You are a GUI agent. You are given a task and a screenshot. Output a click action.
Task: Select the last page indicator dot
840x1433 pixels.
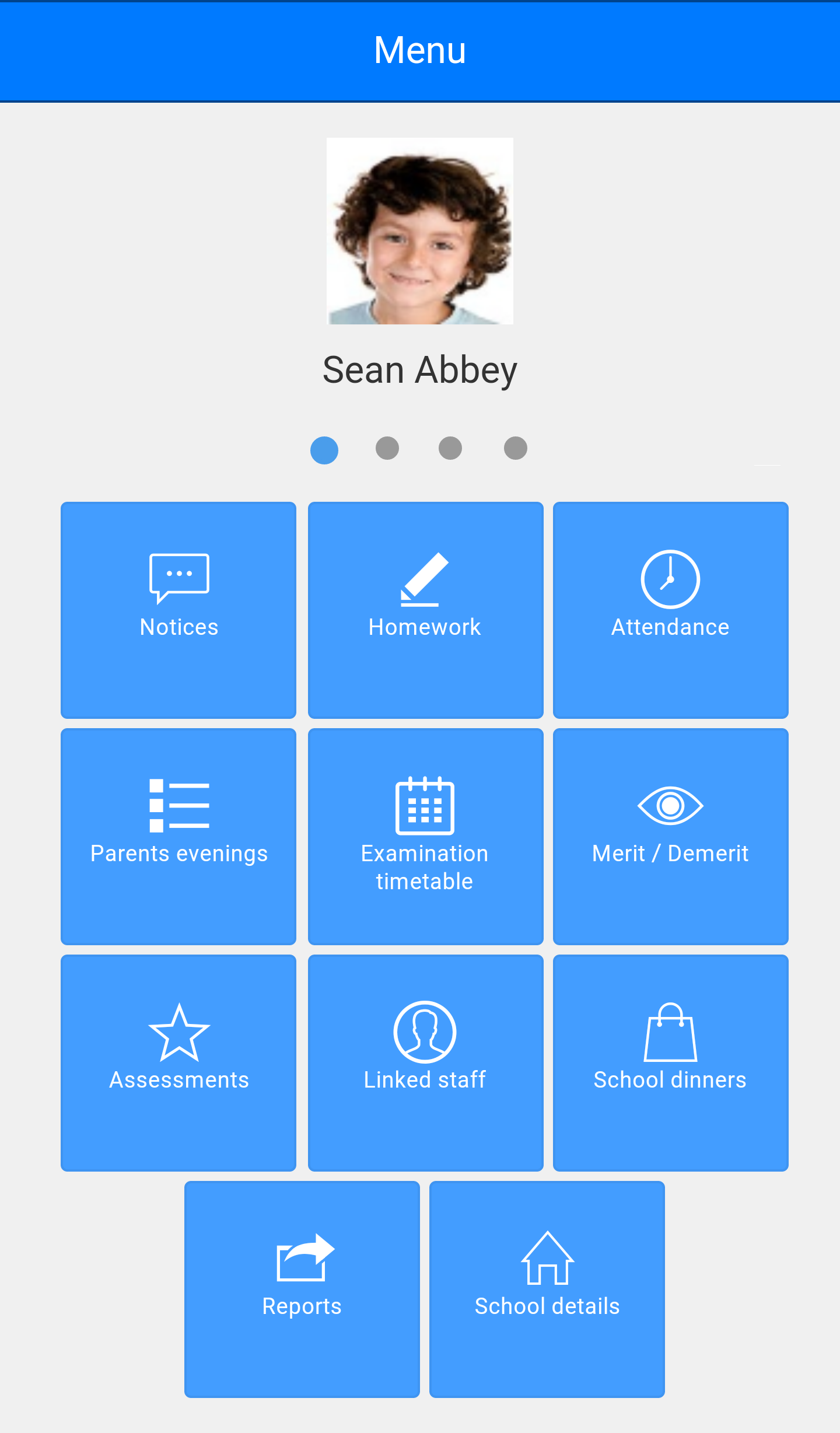516,448
